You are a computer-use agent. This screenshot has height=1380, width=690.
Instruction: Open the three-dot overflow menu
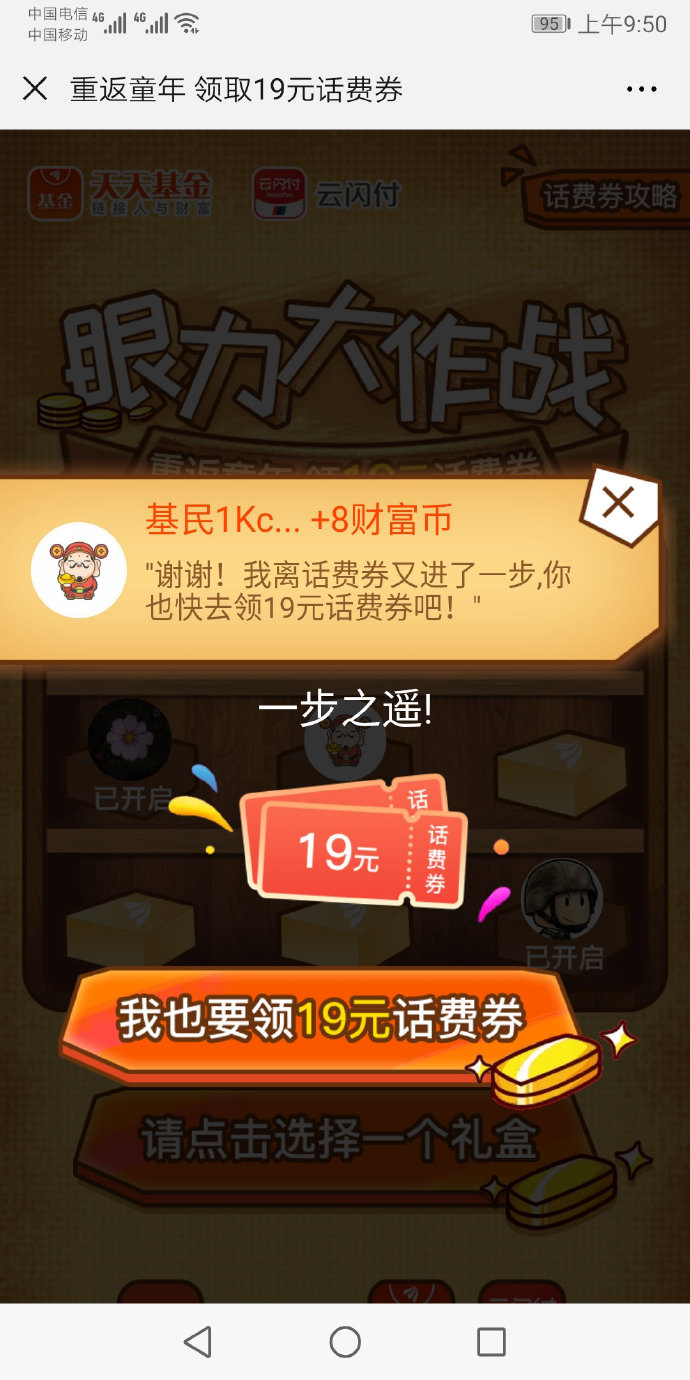pyautogui.click(x=641, y=90)
